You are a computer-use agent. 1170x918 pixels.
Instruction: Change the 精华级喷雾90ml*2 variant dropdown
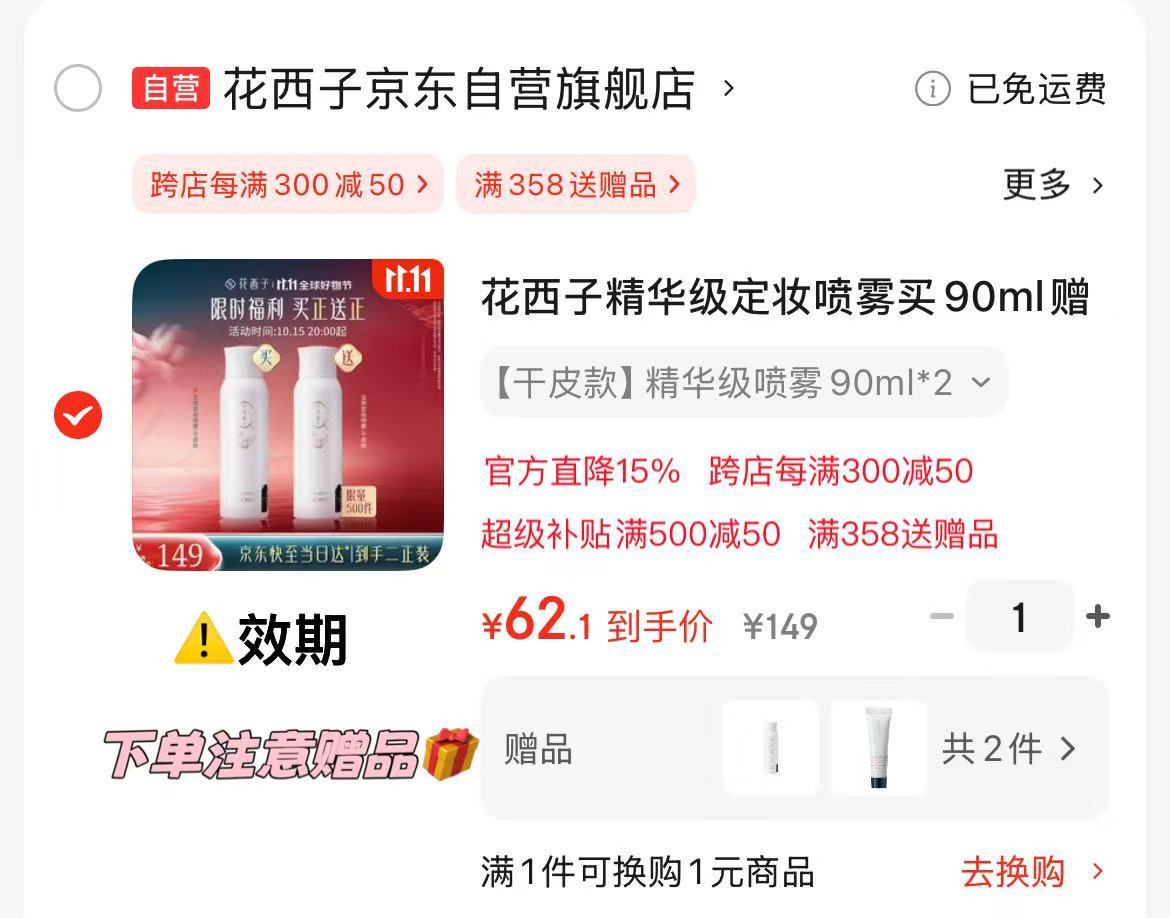point(743,382)
